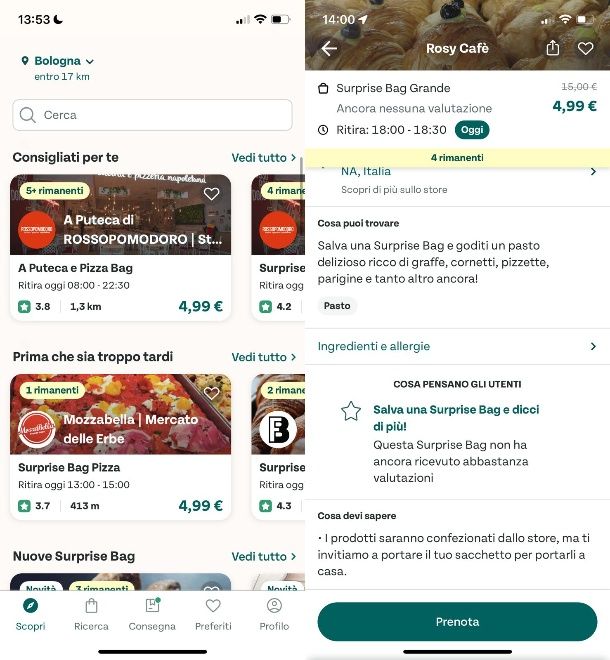Screen dimensions: 610x660
Task: Share the Rosy Cafè Surprise Bag
Action: 553,48
